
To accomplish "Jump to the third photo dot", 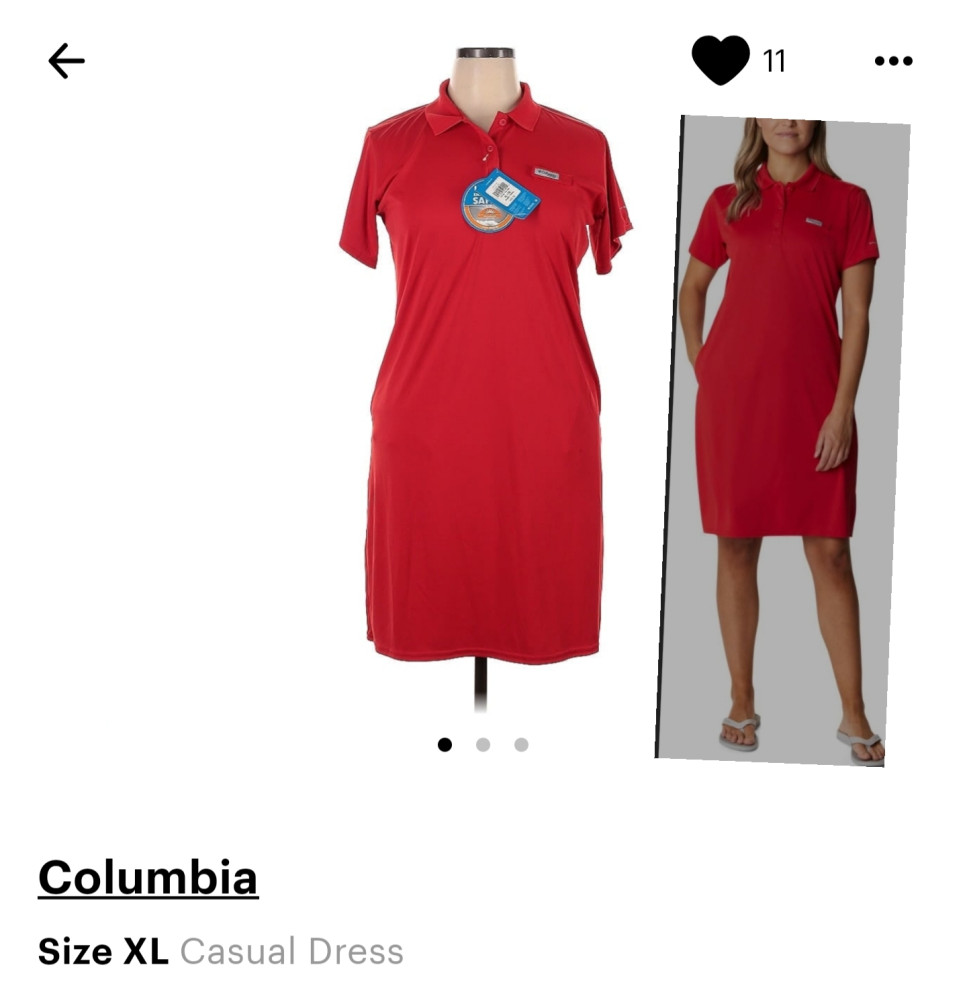I will pos(521,744).
